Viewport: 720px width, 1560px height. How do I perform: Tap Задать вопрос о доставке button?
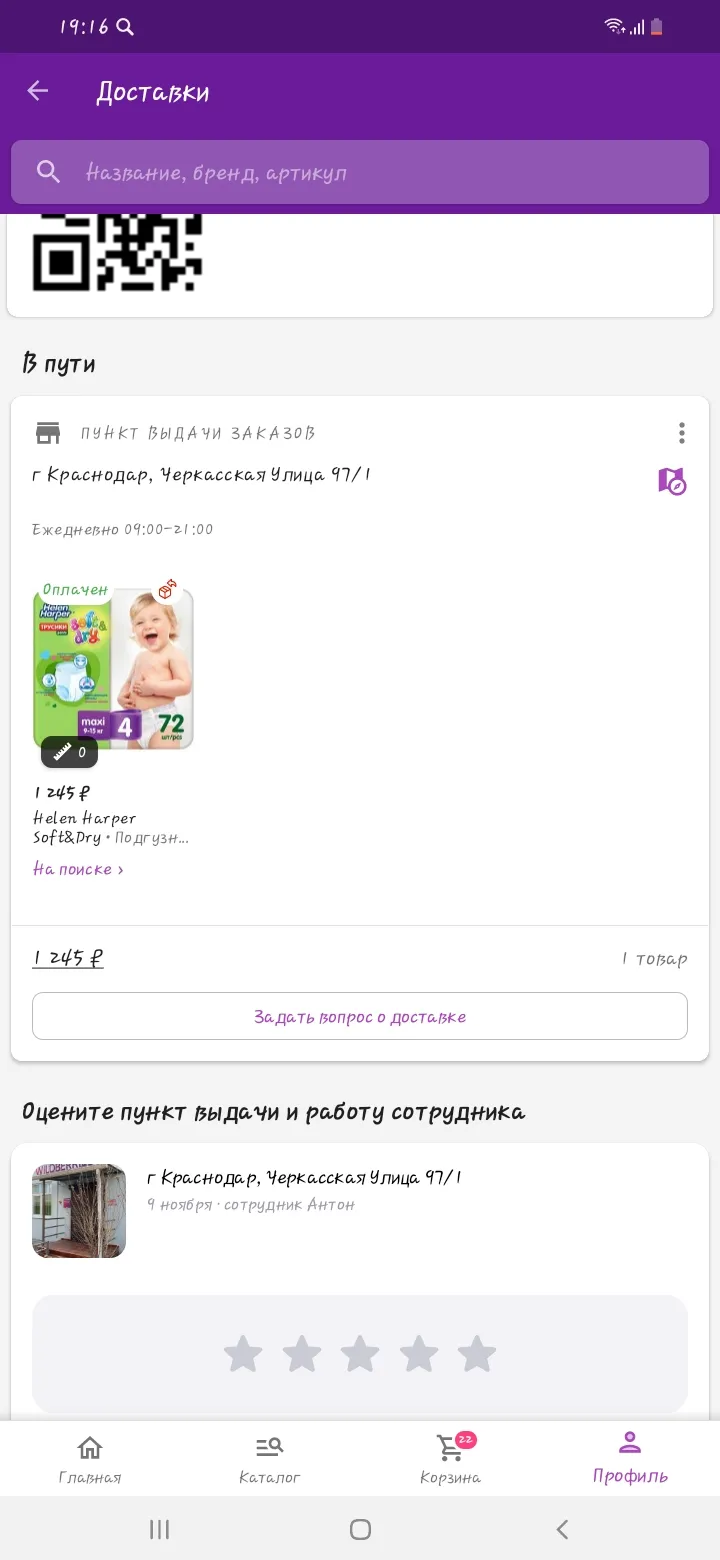[x=360, y=1016]
